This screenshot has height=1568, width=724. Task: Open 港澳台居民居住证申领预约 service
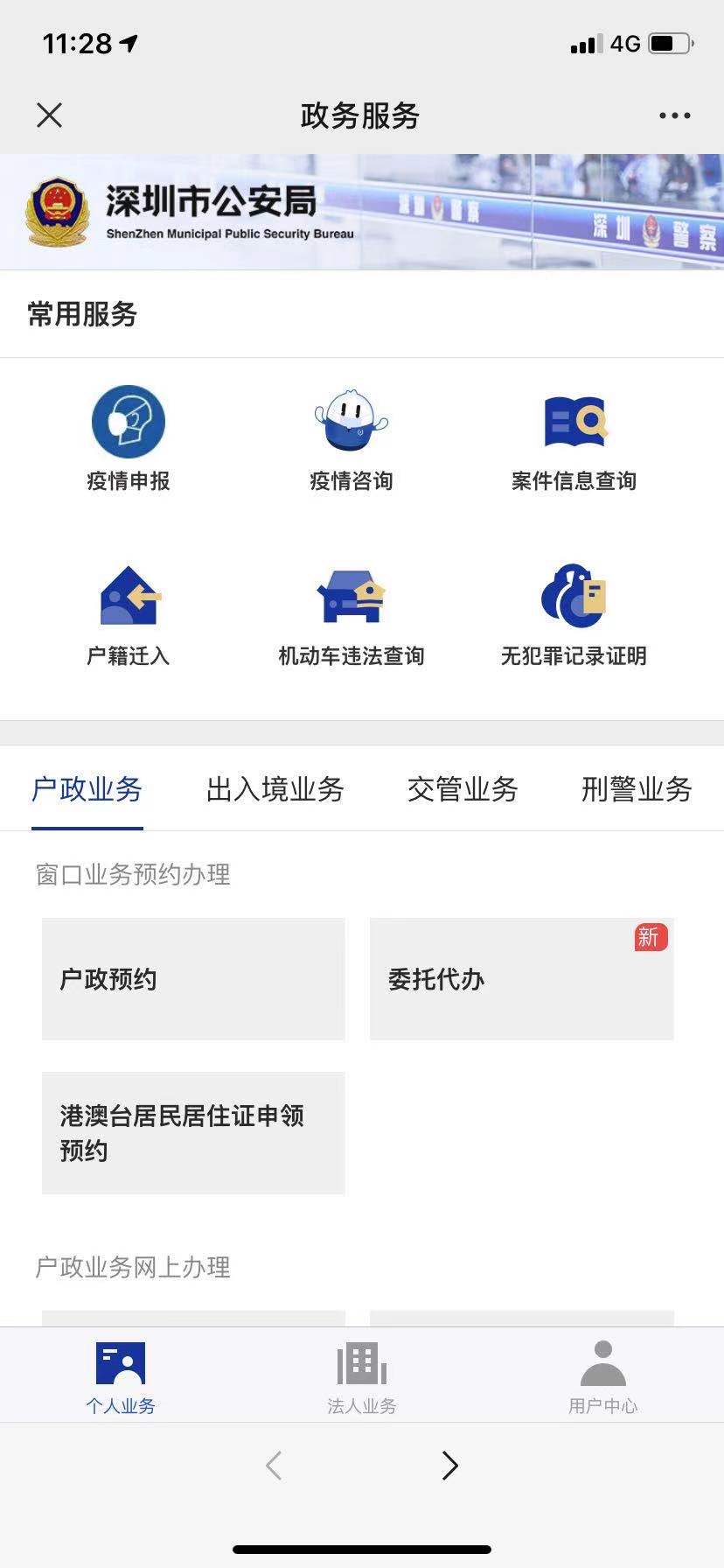click(193, 1133)
